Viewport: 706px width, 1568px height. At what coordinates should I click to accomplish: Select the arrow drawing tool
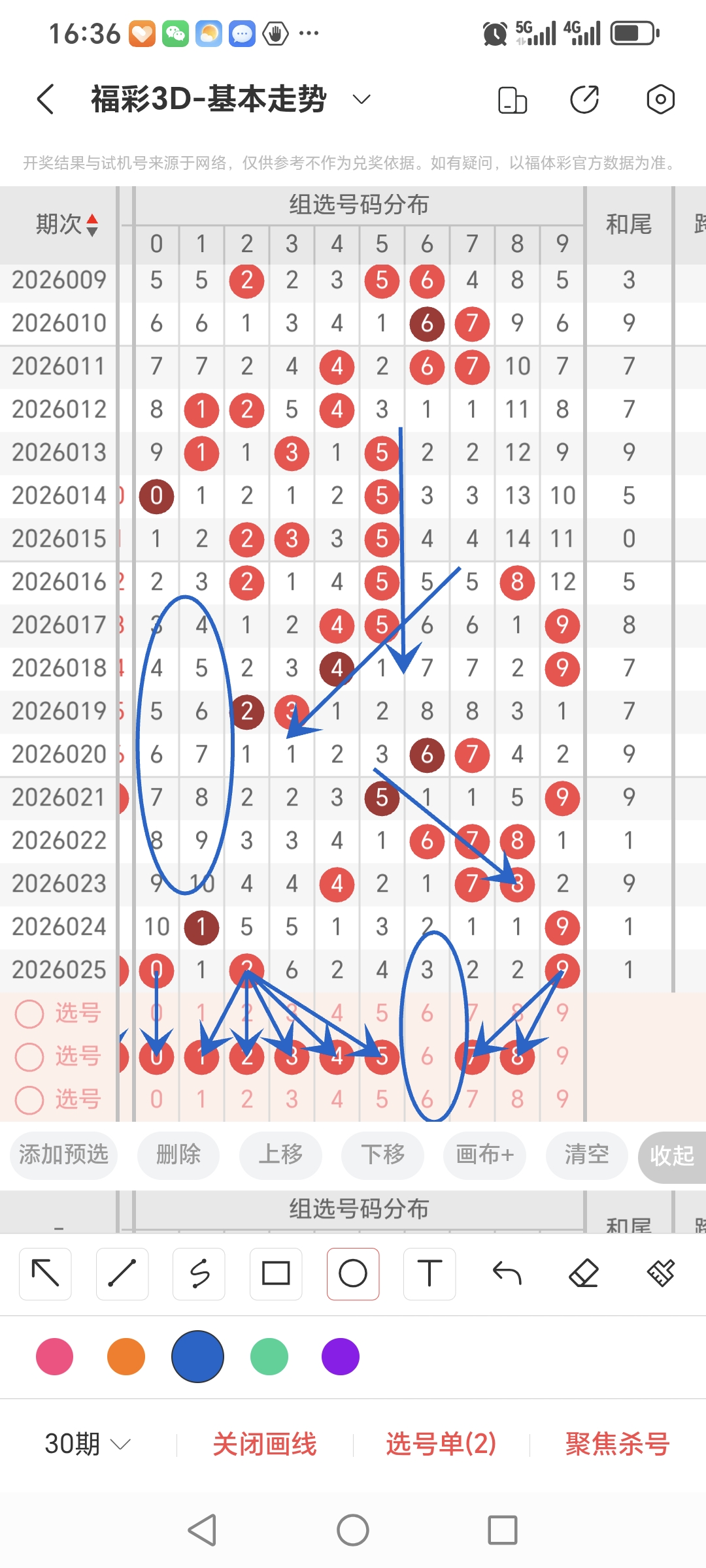click(x=44, y=1273)
